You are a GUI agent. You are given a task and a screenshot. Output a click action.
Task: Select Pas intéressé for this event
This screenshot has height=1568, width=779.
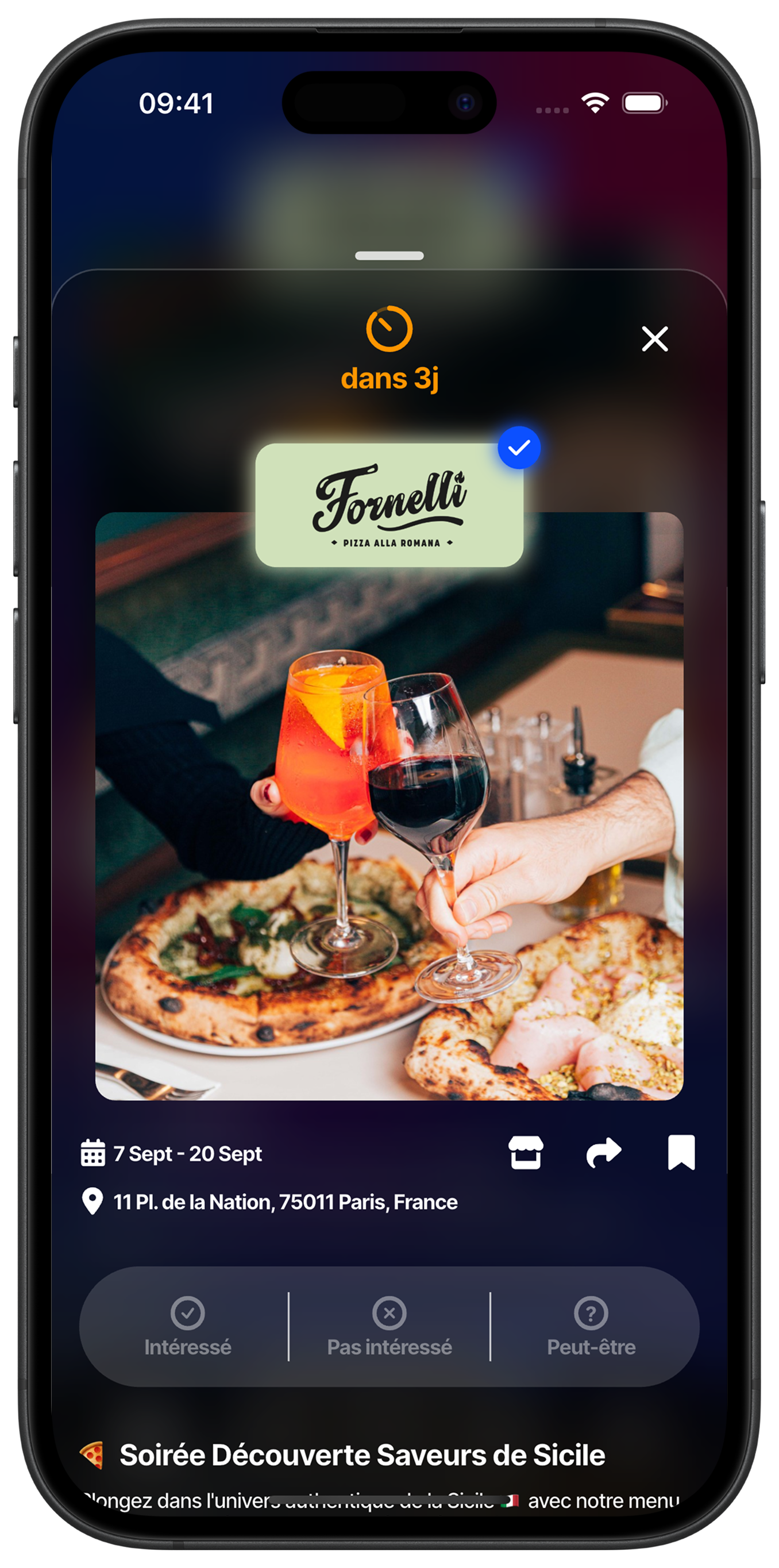pos(389,1327)
